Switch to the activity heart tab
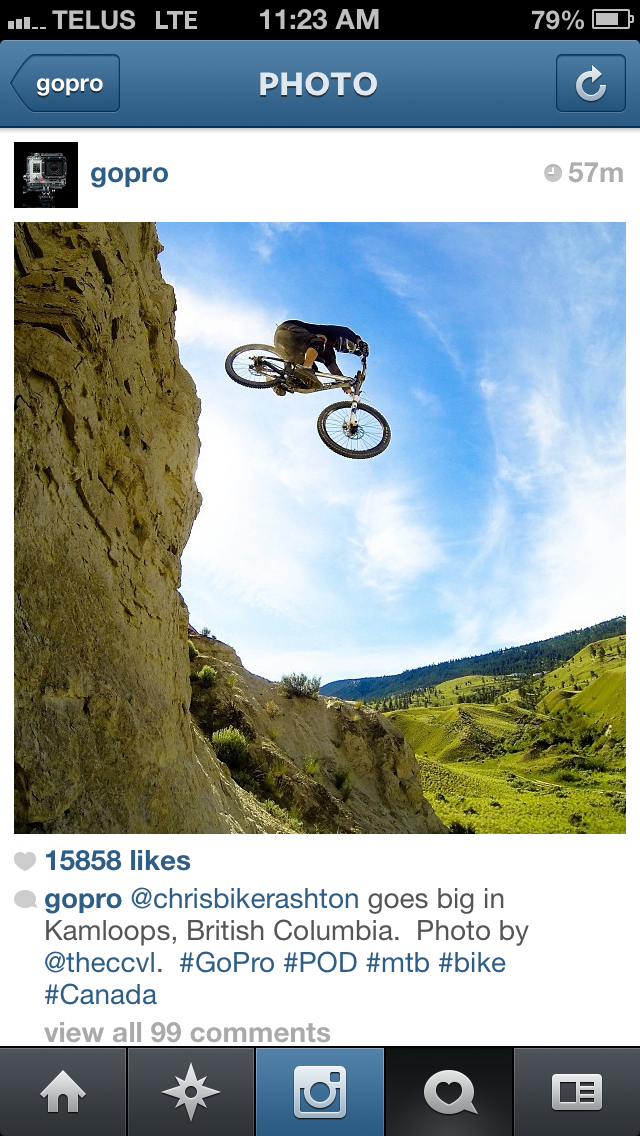Screen dimensions: 640x1136 point(449,1092)
